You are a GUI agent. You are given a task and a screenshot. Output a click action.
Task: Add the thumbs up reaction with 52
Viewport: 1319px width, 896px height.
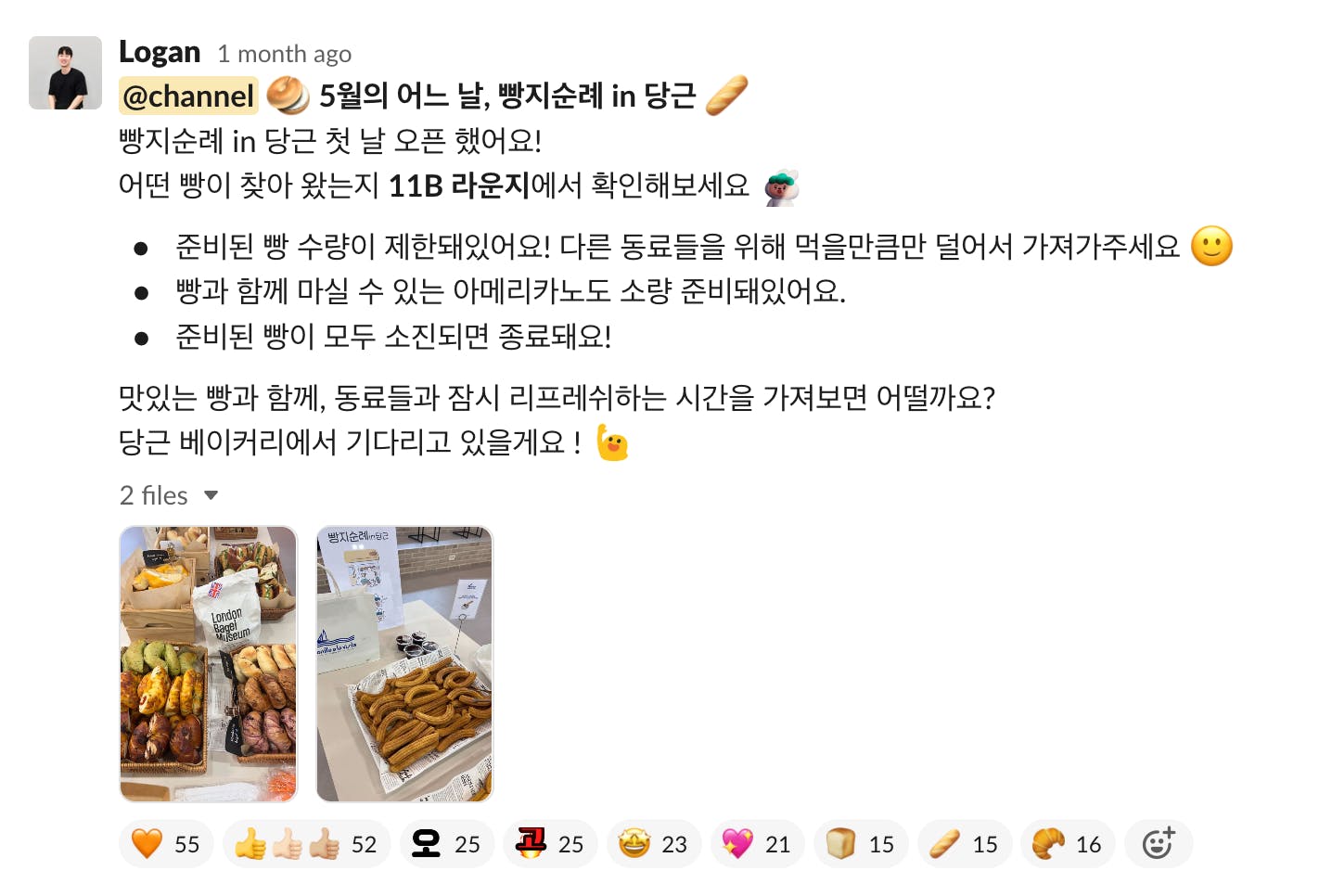coord(306,844)
